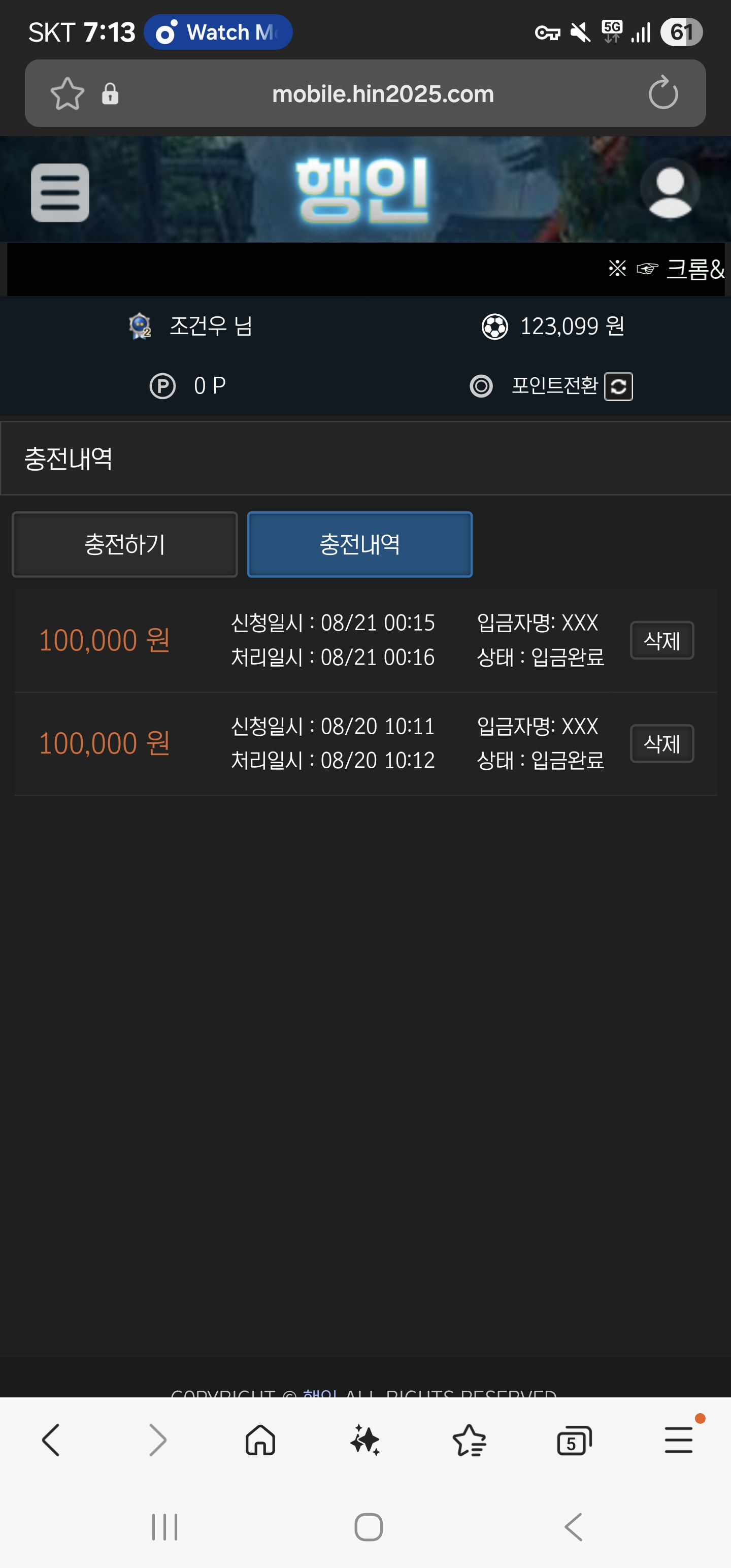Viewport: 731px width, 1568px height.
Task: Go back to the previous browser page
Action: (51, 1440)
